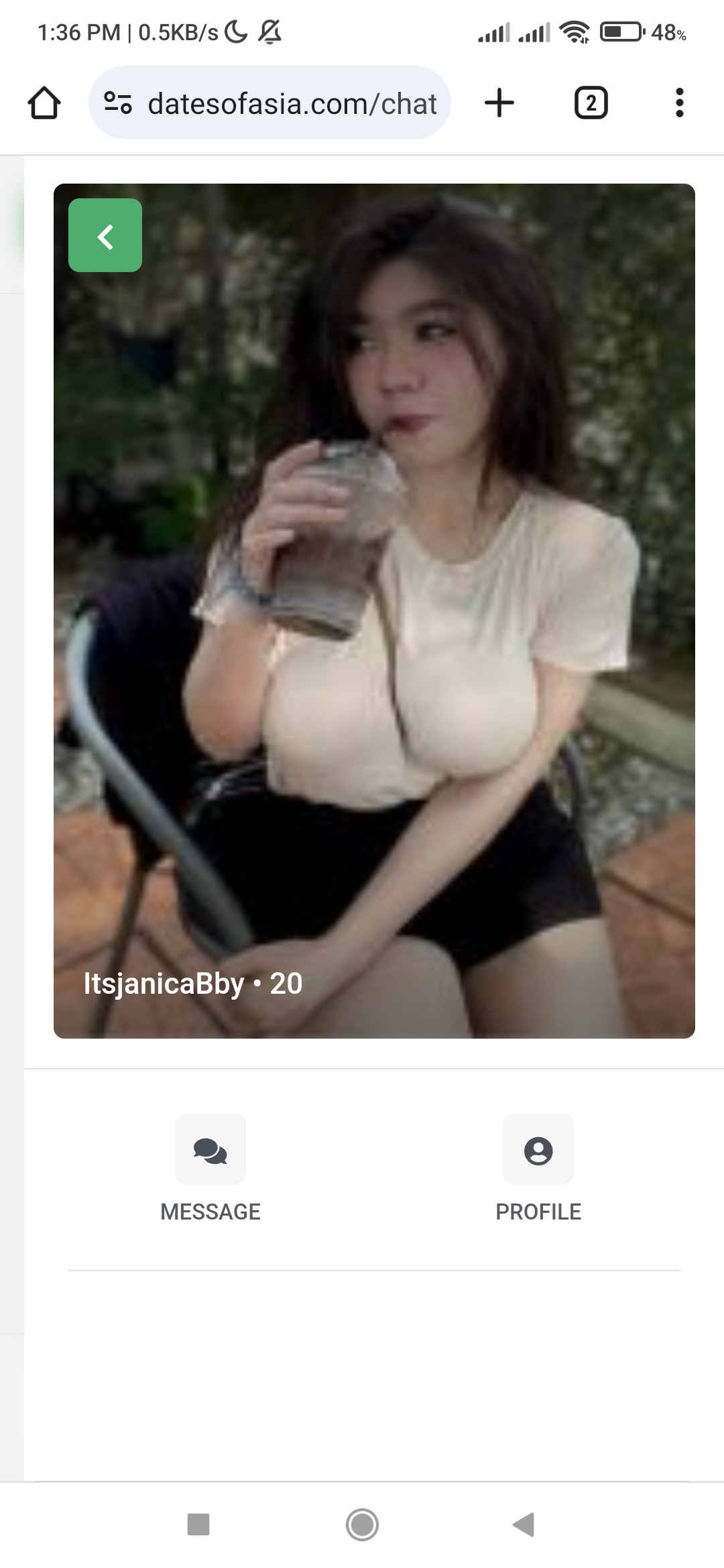This screenshot has width=724, height=1568.
Task: Tap the datesofasia.com address bar
Action: [x=269, y=103]
